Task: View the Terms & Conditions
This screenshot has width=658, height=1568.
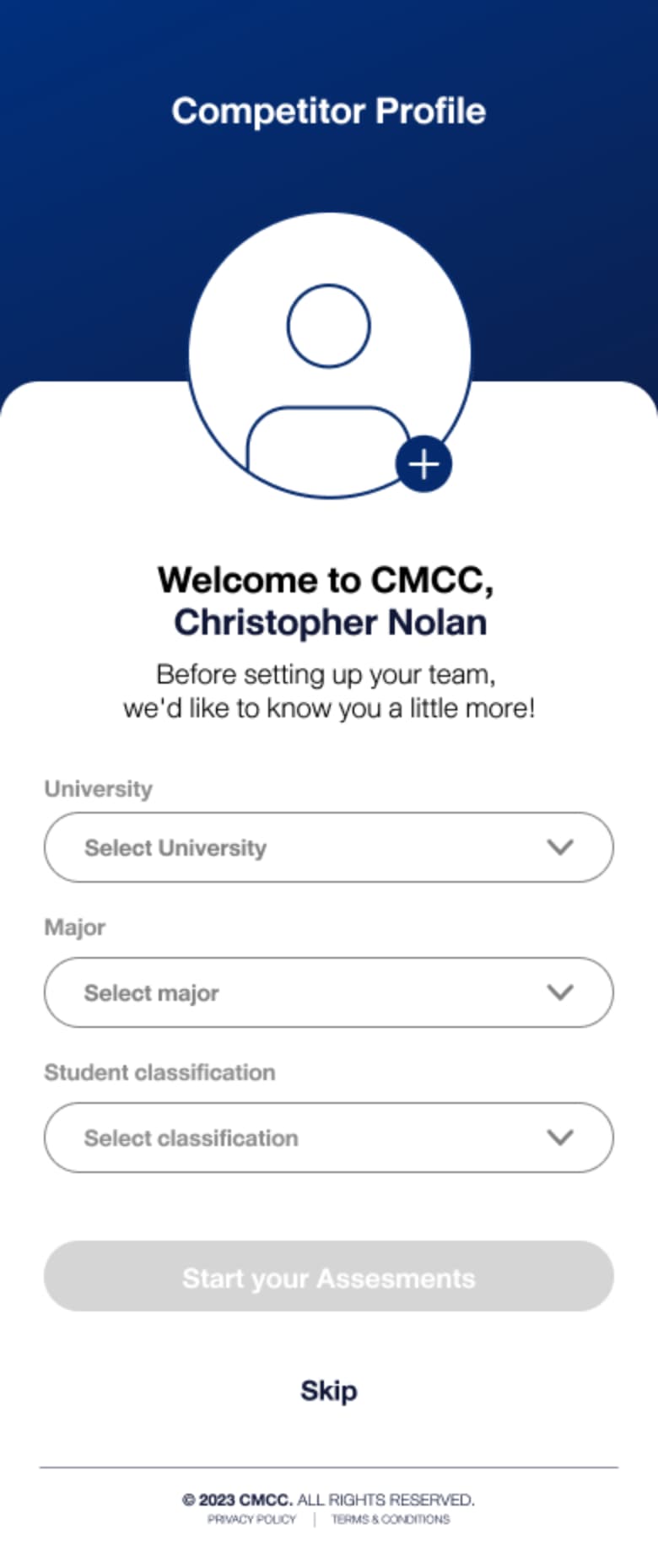Action: point(391,1519)
